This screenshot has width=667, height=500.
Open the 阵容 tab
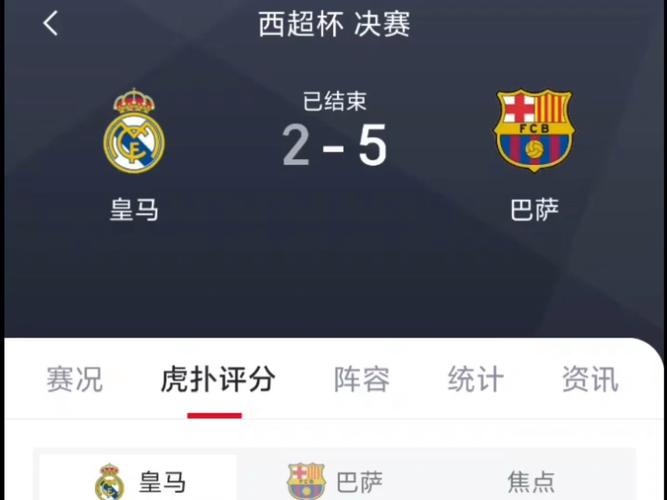(x=362, y=379)
